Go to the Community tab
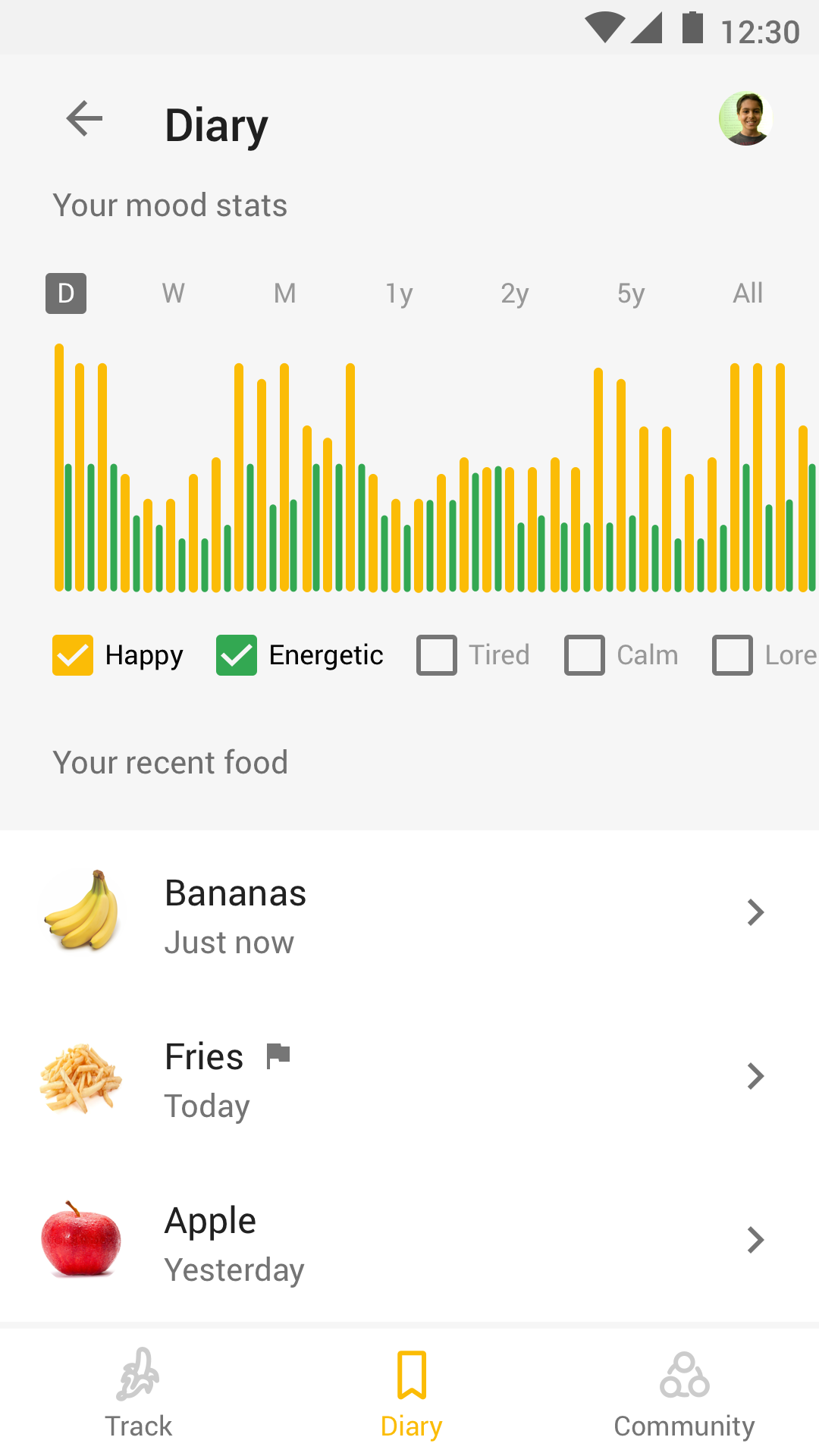819x1456 pixels. coord(684,1392)
